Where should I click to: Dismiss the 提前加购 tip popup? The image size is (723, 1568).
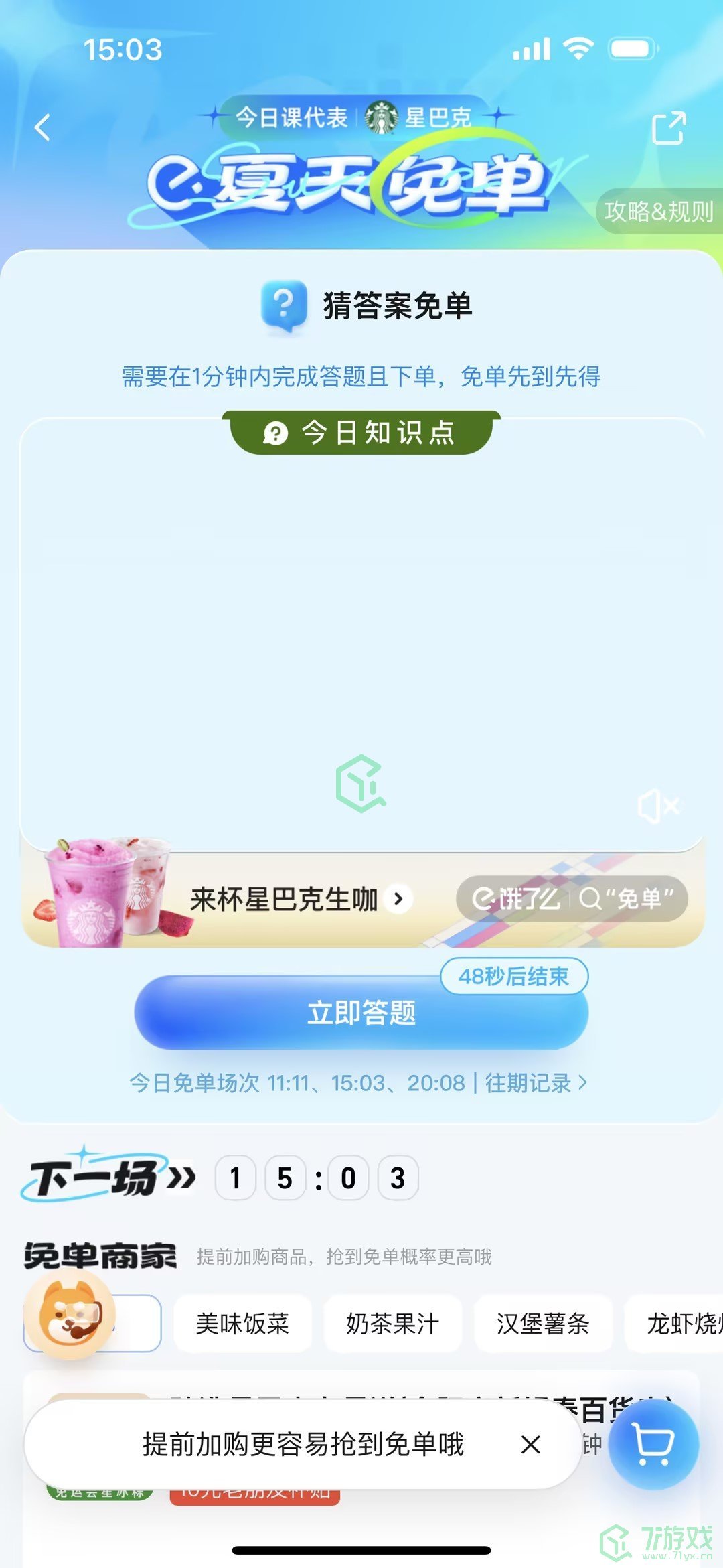530,1445
